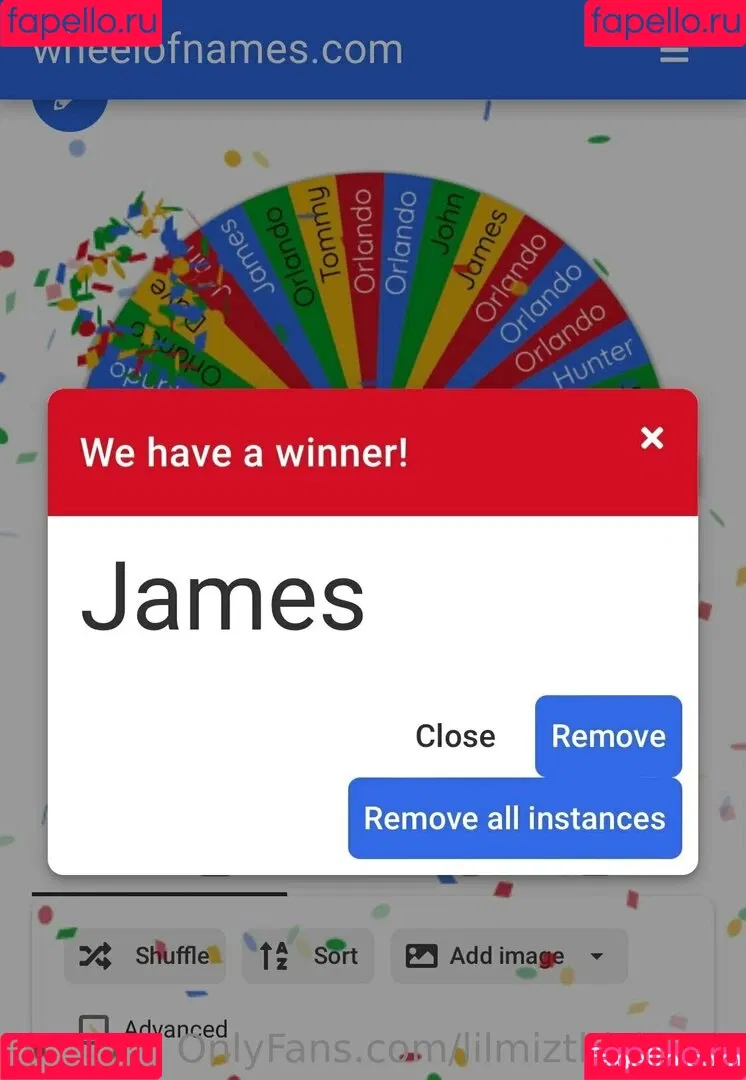Shuffle the names list
Viewport: 746px width, 1080px height.
coord(145,956)
